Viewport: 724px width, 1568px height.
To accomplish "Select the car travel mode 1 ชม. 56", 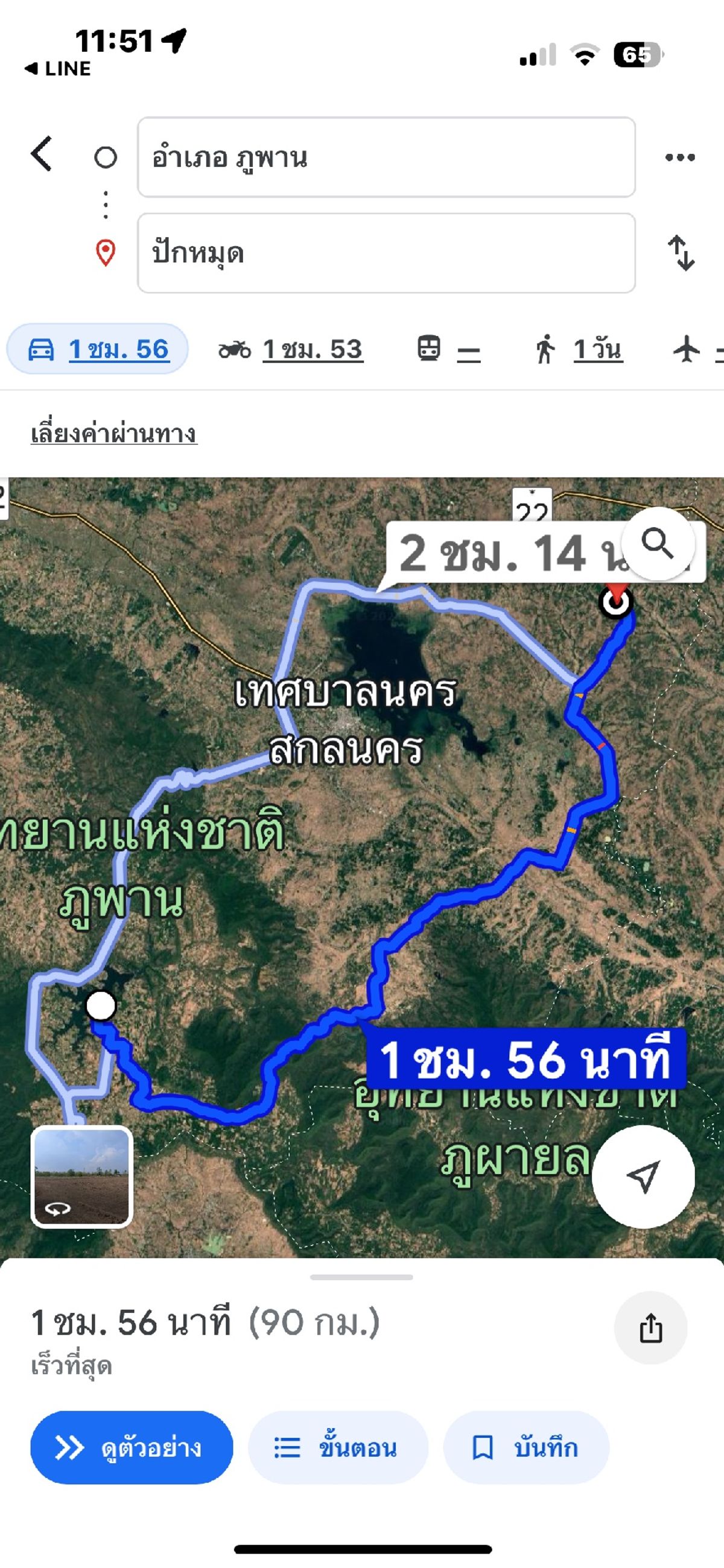I will (x=97, y=349).
